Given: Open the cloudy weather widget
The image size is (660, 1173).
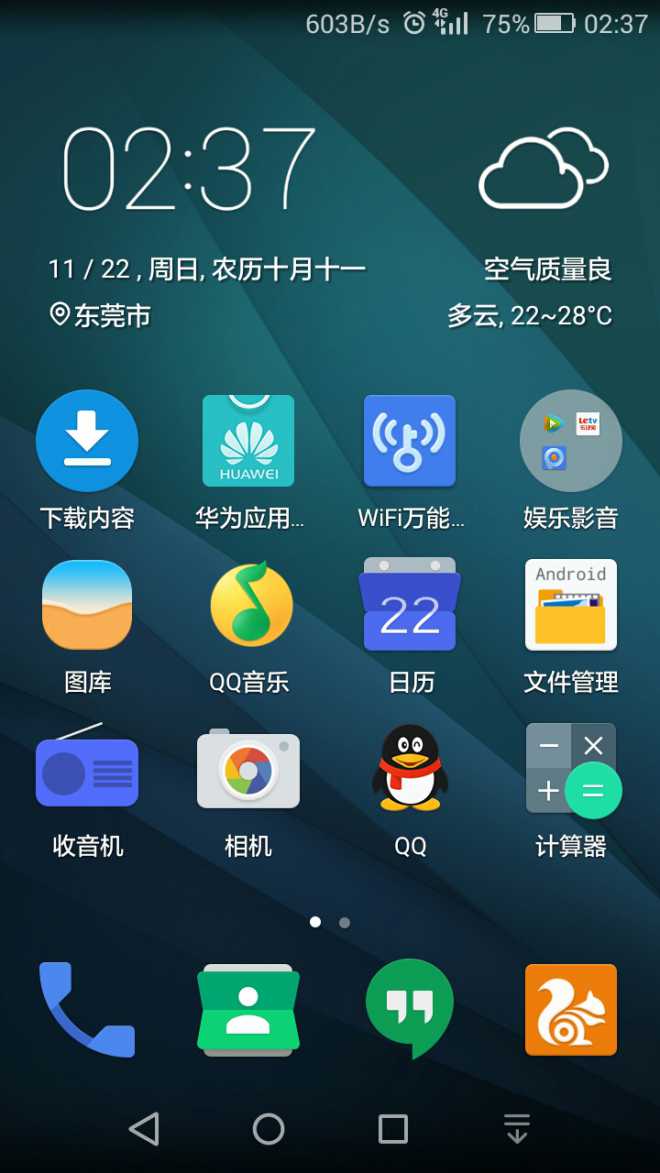Looking at the screenshot, I should (x=543, y=170).
